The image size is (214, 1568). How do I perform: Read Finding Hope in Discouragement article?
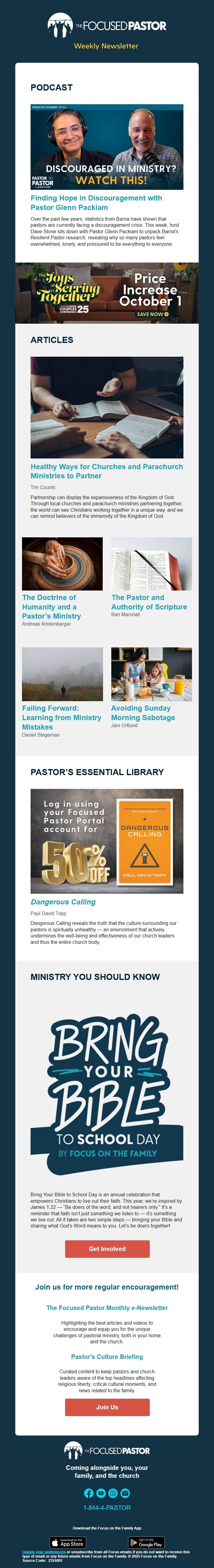coord(96,203)
